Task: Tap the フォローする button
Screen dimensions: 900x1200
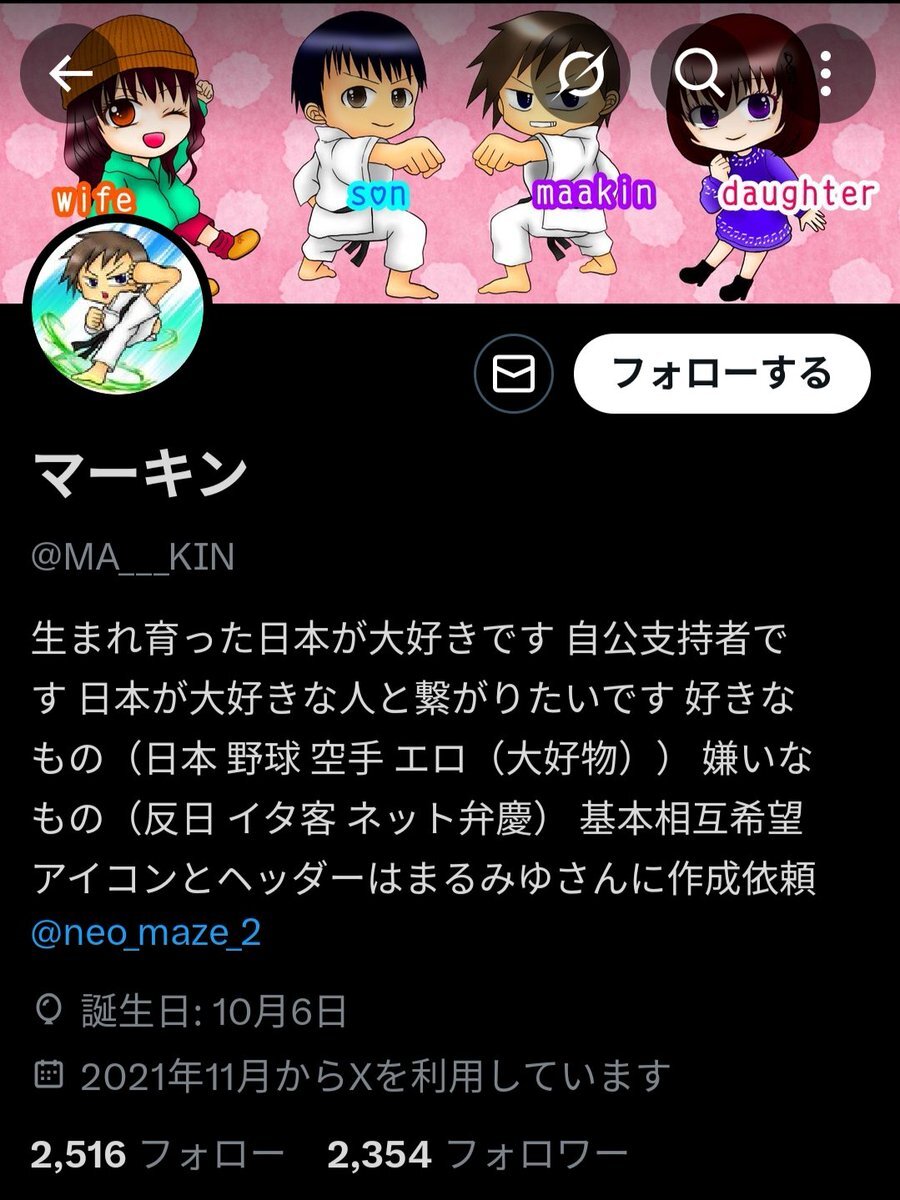Action: [x=721, y=374]
